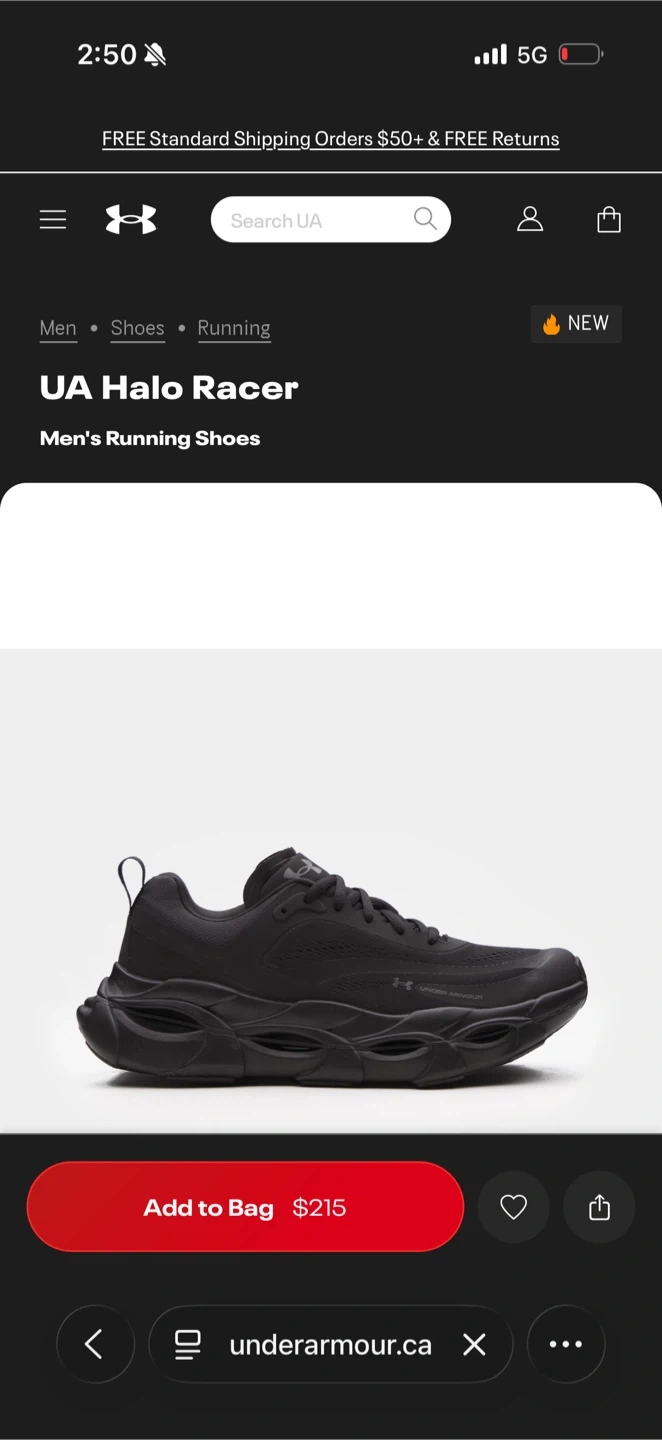Go back using the browser back arrow
The width and height of the screenshot is (662, 1440).
95,1345
